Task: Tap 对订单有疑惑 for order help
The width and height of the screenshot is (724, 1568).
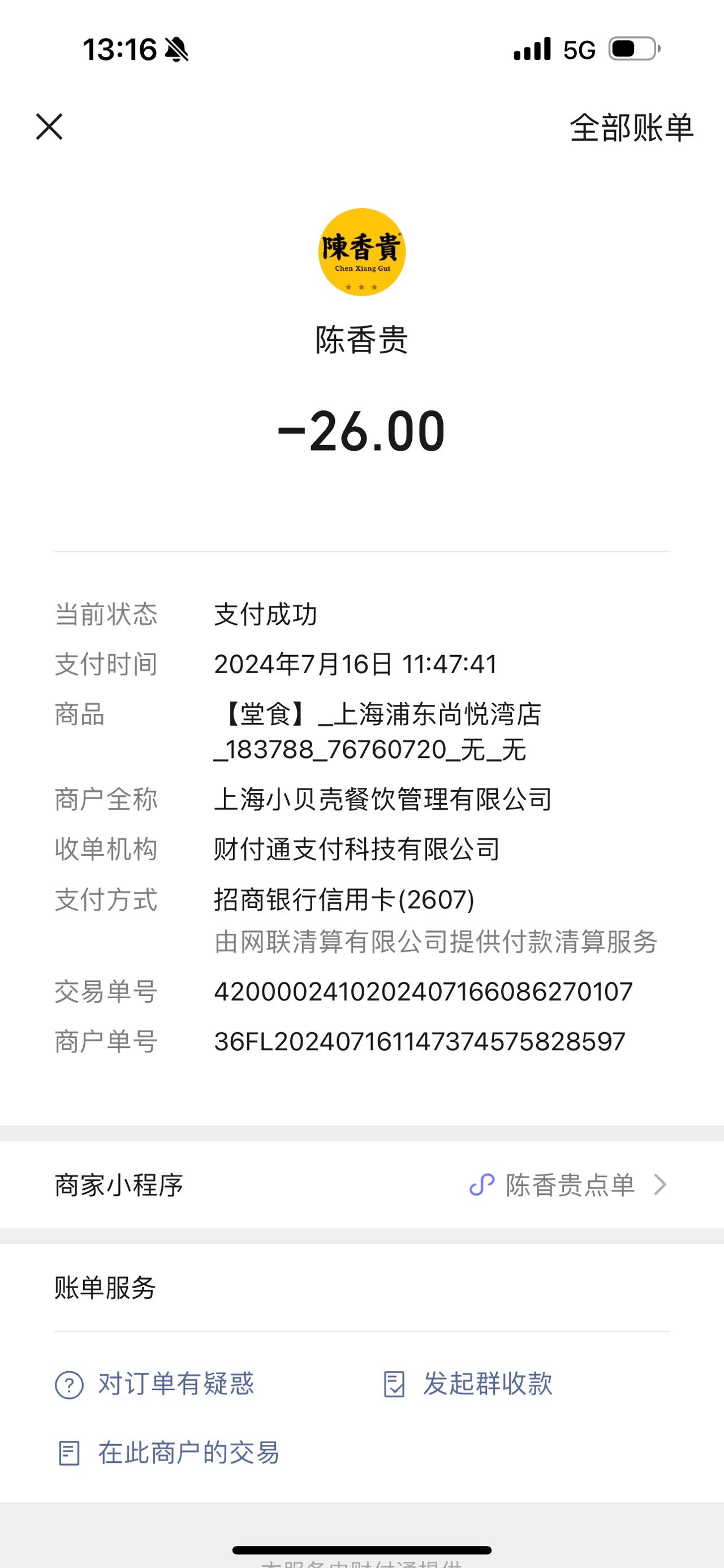Action: (154, 1384)
